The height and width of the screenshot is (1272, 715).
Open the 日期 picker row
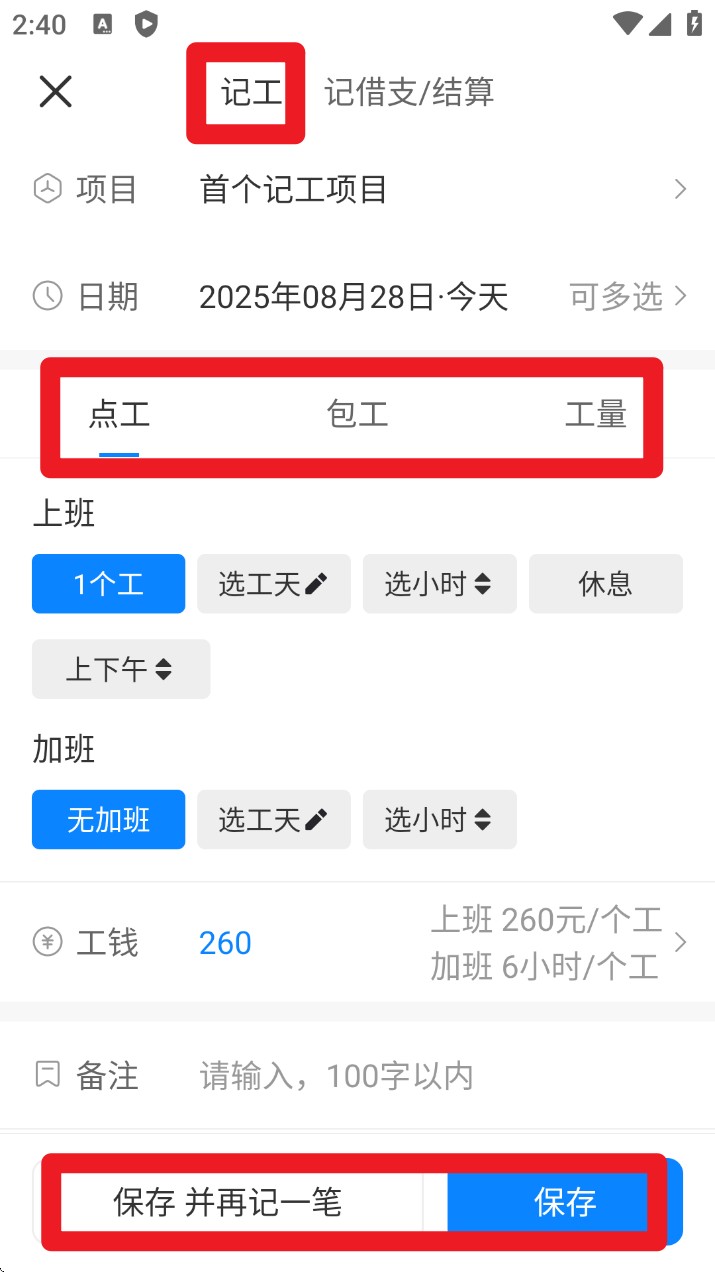pos(357,297)
